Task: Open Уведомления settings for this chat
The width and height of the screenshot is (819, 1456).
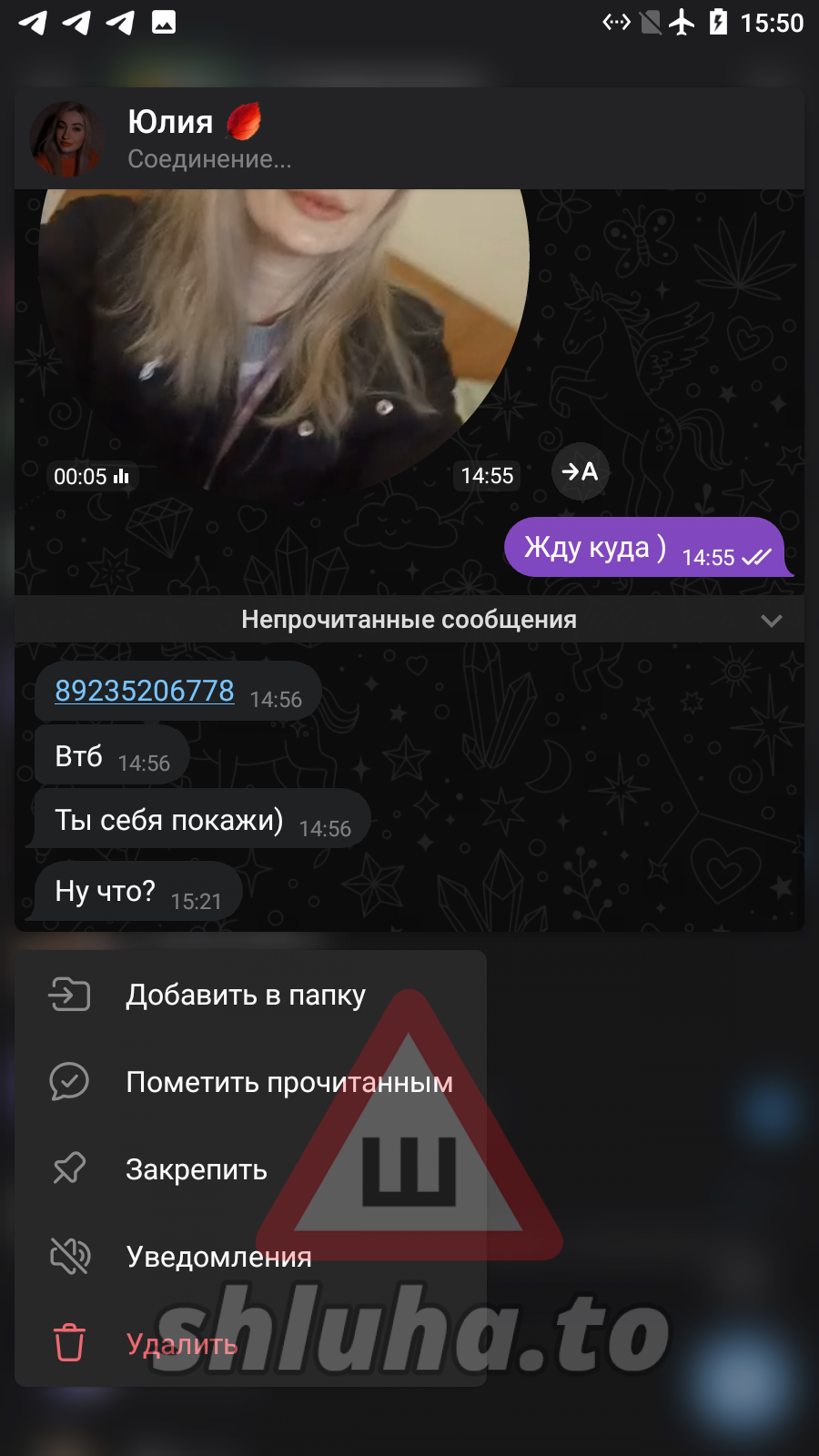Action: pos(218,1258)
